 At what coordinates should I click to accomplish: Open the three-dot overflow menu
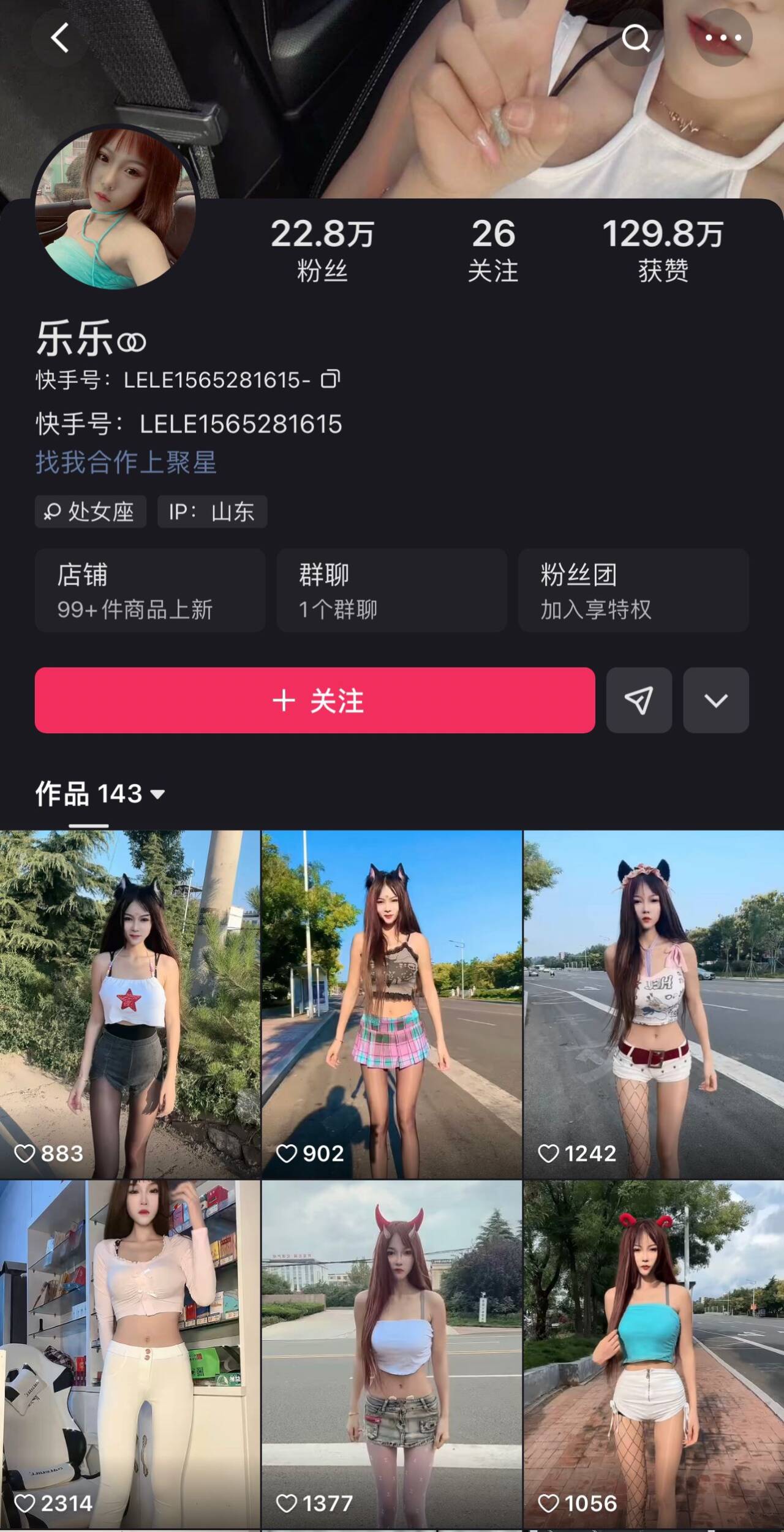pos(723,39)
